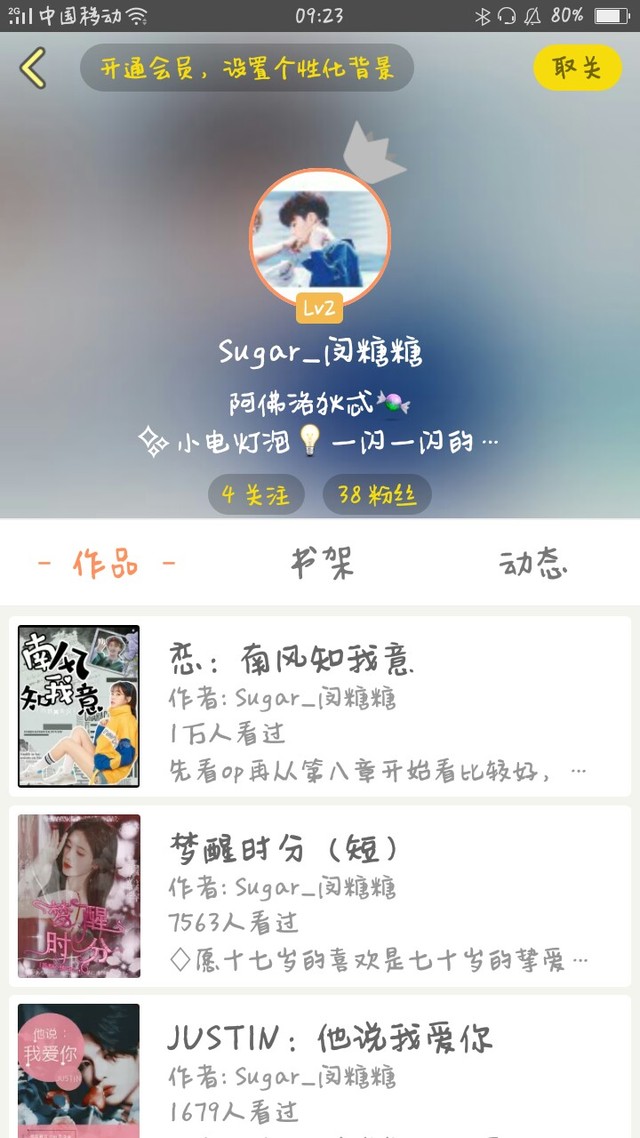Viewport: 640px width, 1138px height.
Task: Go back using the yellow arrow
Action: (33, 68)
